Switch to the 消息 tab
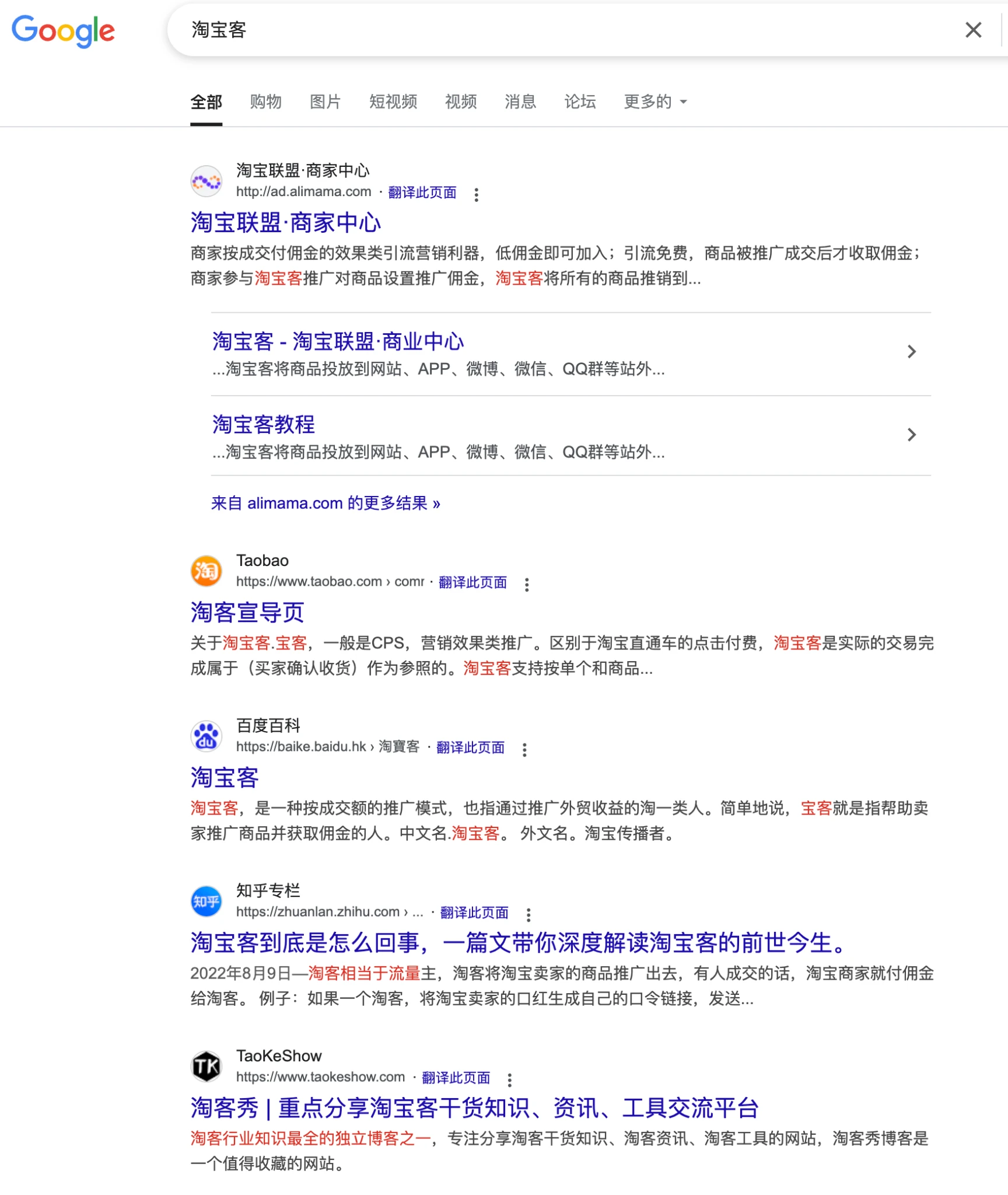This screenshot has width=1008, height=1195. point(520,102)
